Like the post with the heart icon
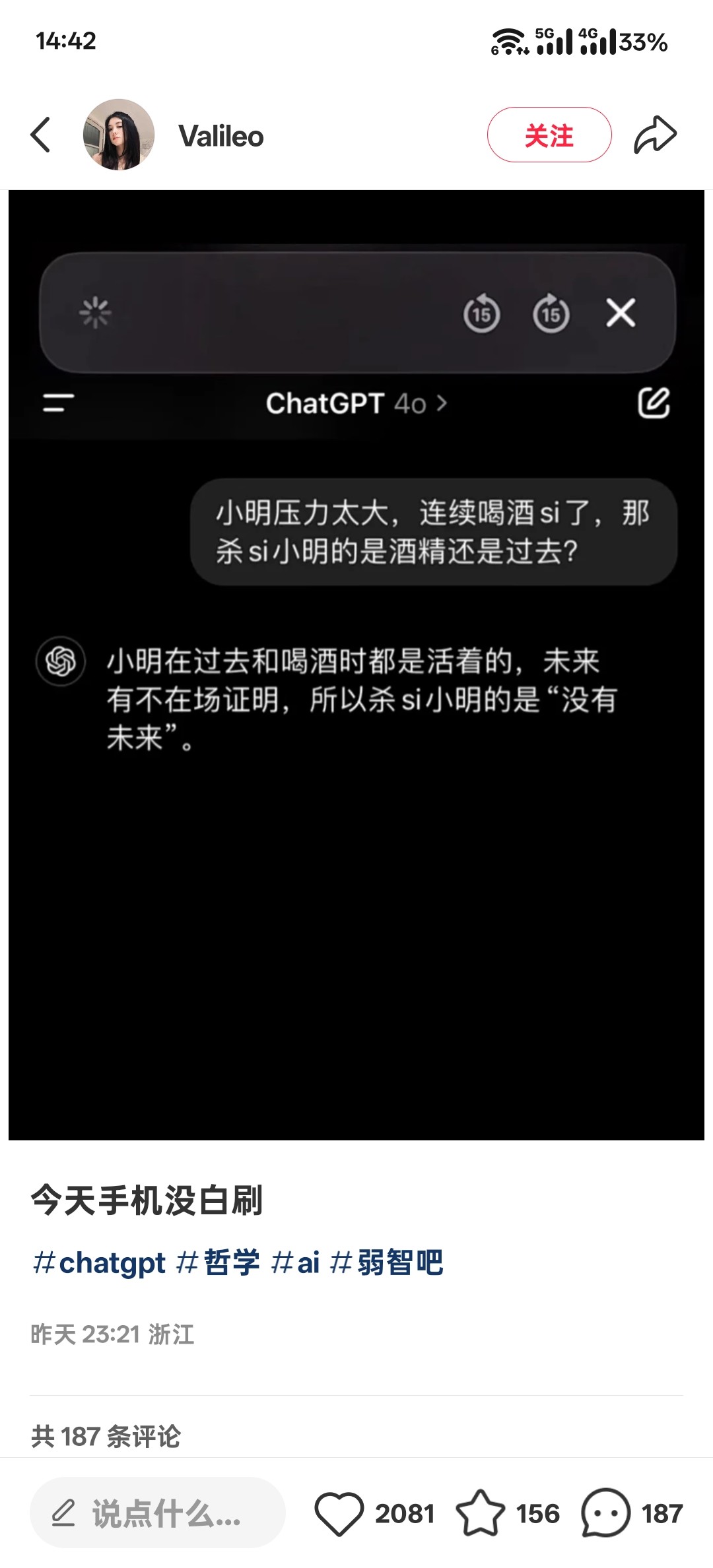Image resolution: width=713 pixels, height=1568 pixels. click(x=339, y=1513)
